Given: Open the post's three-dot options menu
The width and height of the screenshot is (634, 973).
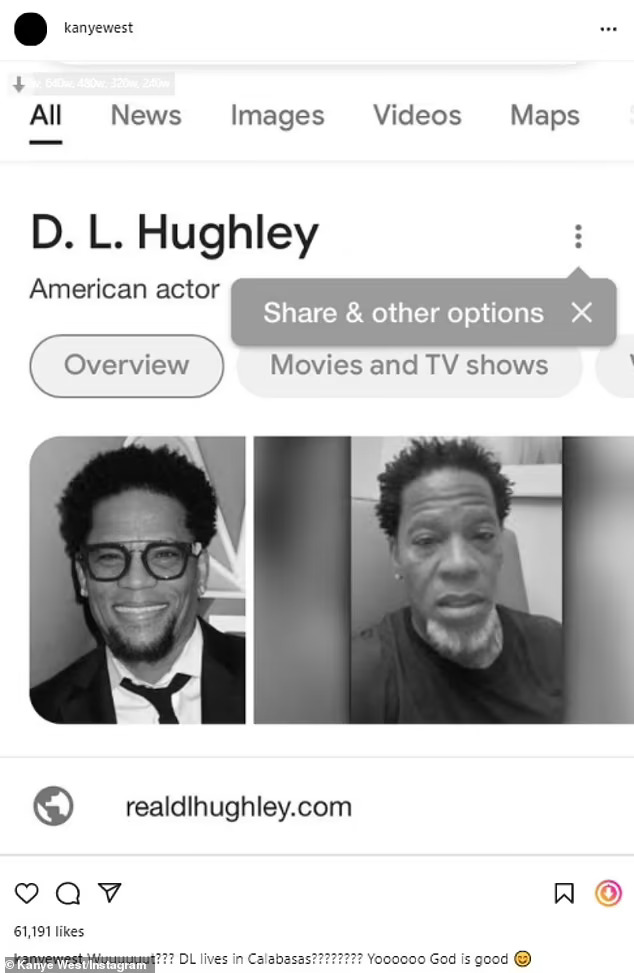Looking at the screenshot, I should pos(608,29).
